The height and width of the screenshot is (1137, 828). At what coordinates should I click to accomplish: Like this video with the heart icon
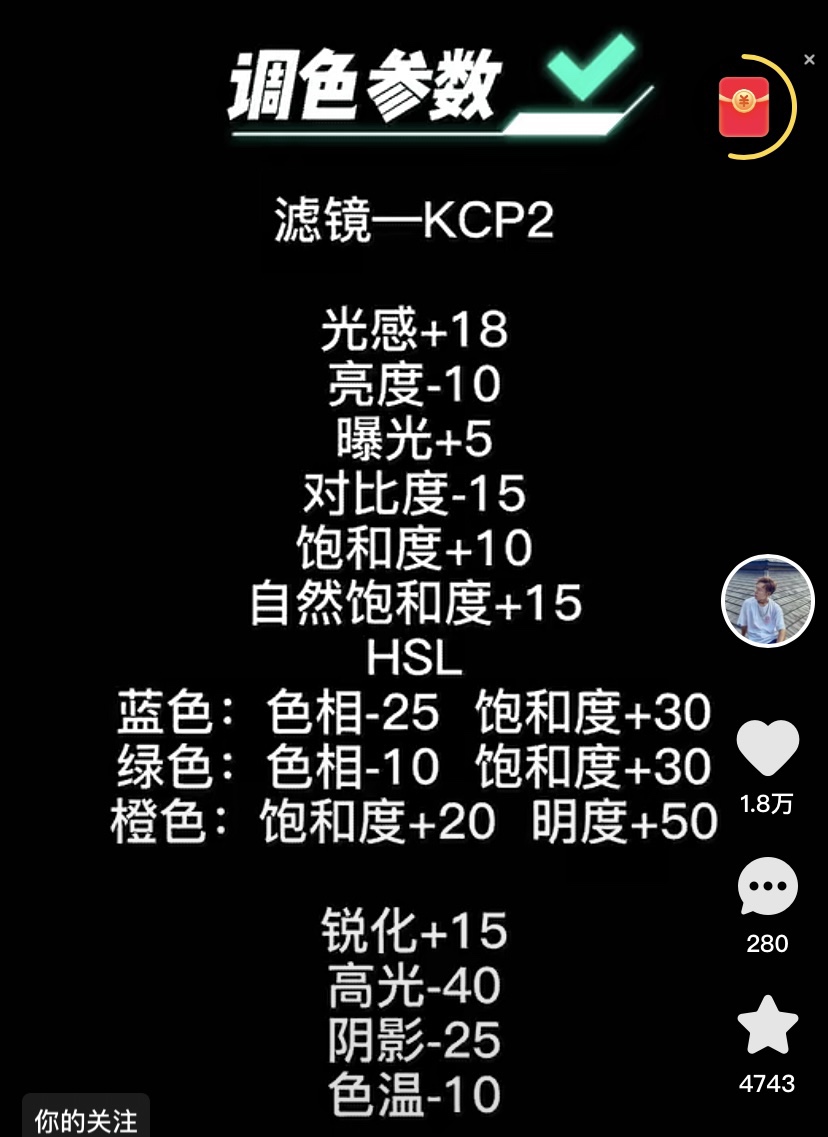pos(767,748)
